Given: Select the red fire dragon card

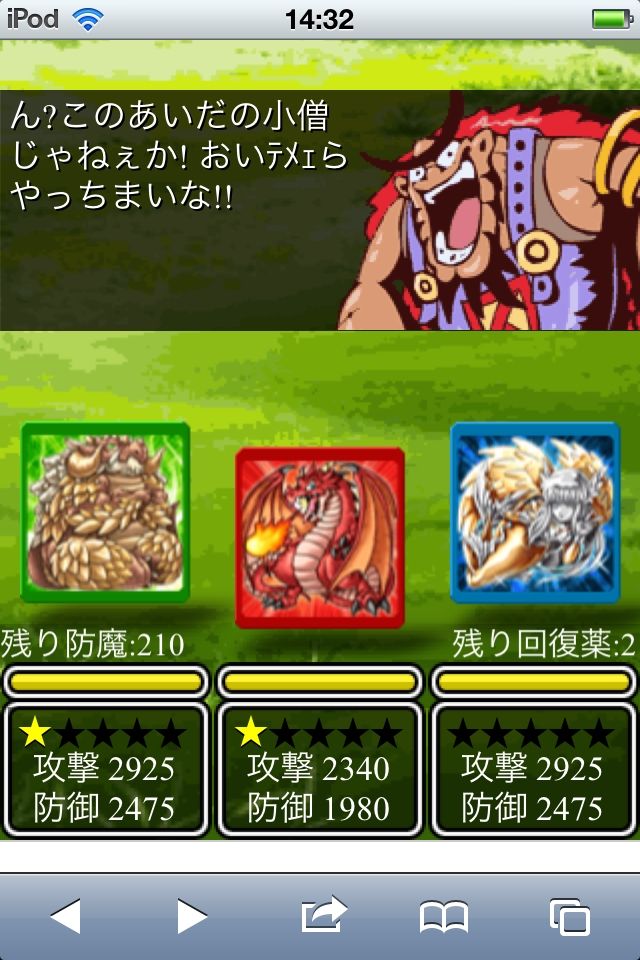Looking at the screenshot, I should pos(320,537).
